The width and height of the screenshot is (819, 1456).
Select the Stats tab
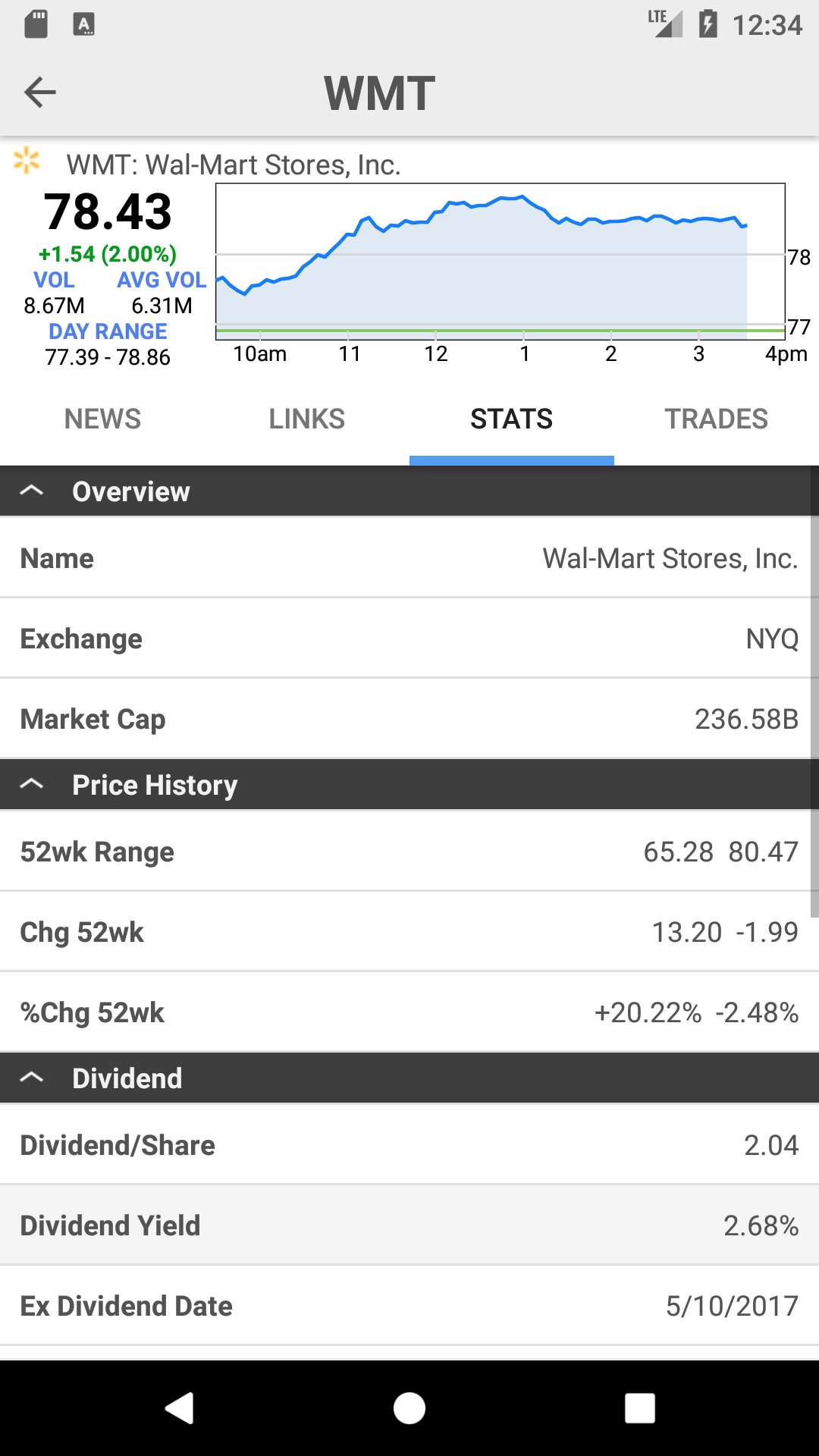512,419
